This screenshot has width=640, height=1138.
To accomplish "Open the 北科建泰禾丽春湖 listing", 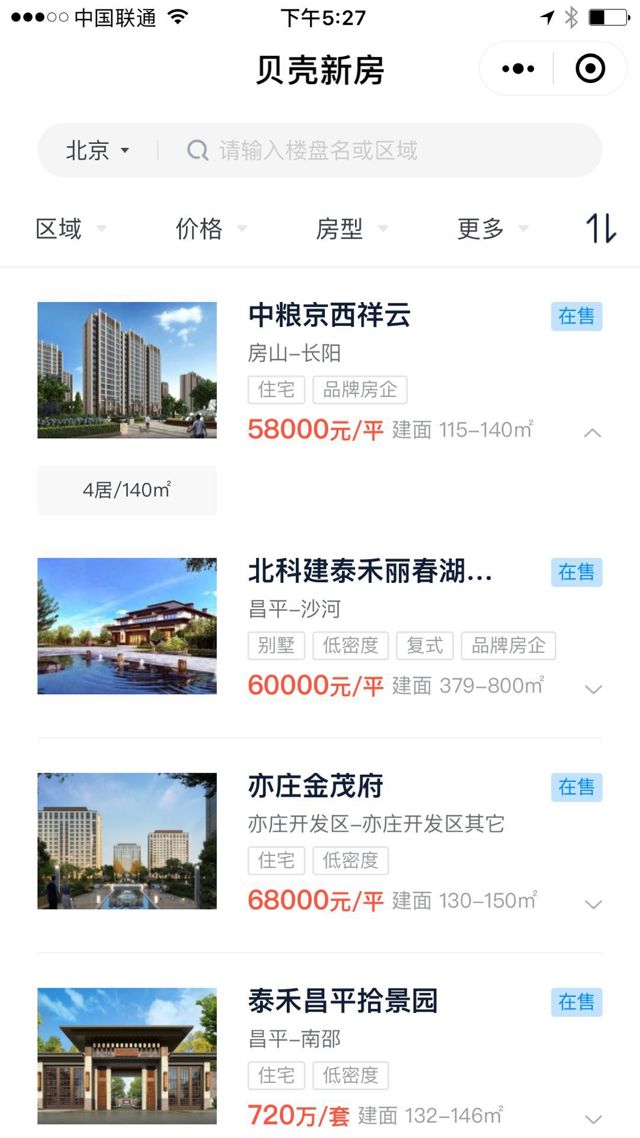I will coord(370,572).
